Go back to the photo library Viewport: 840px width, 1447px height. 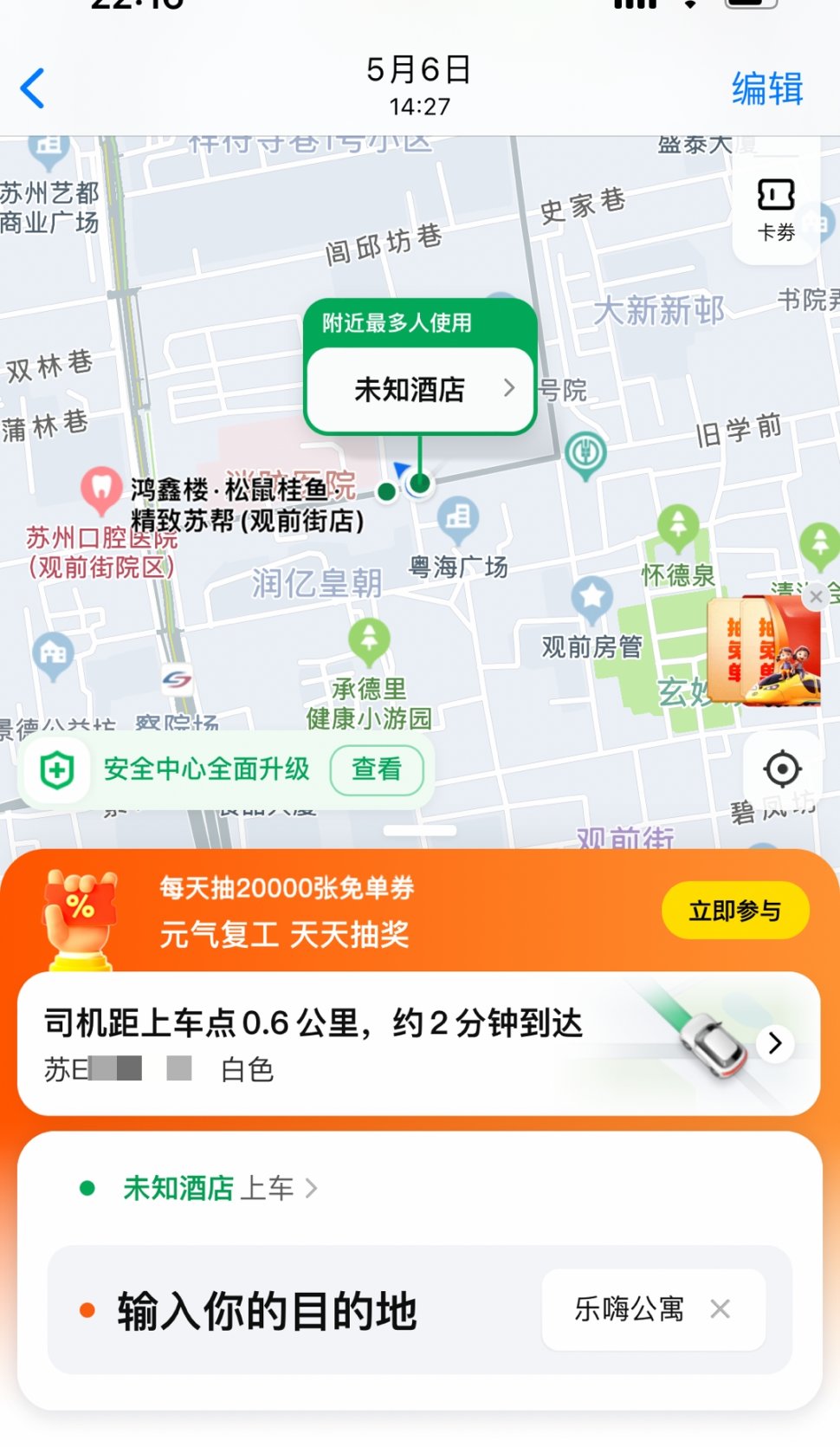pyautogui.click(x=33, y=88)
